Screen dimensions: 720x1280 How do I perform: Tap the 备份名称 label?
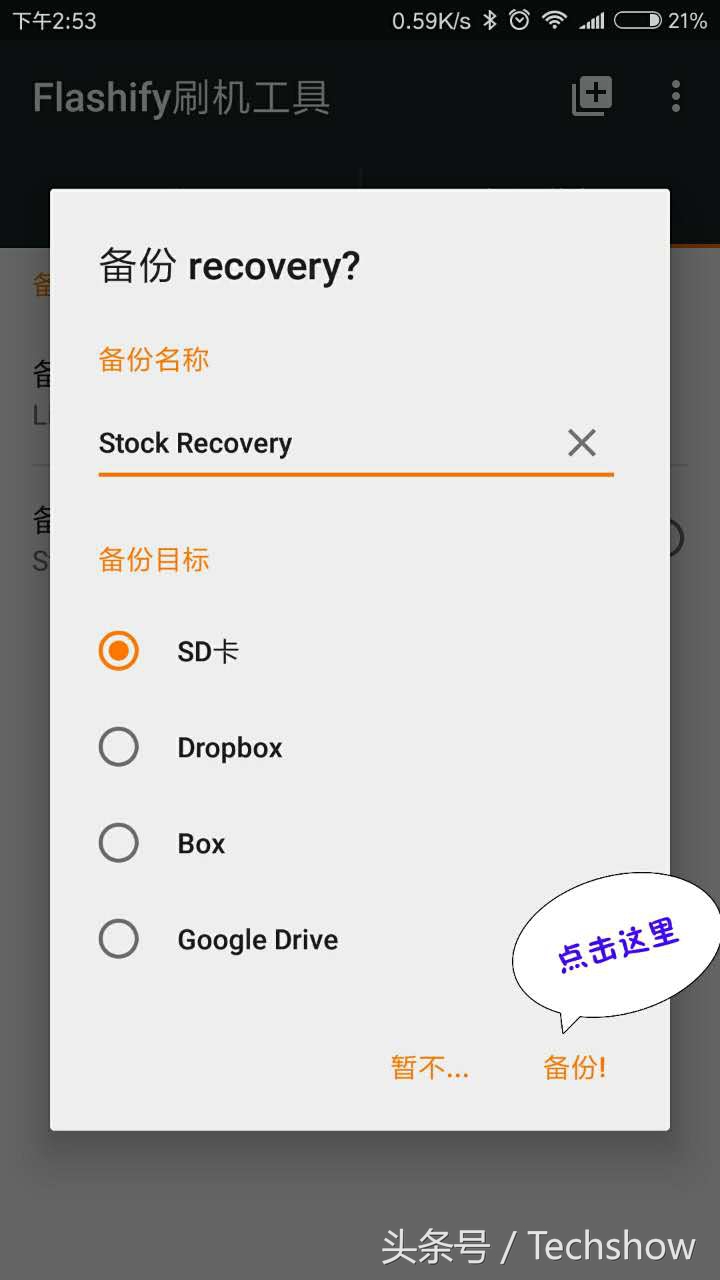tap(153, 360)
